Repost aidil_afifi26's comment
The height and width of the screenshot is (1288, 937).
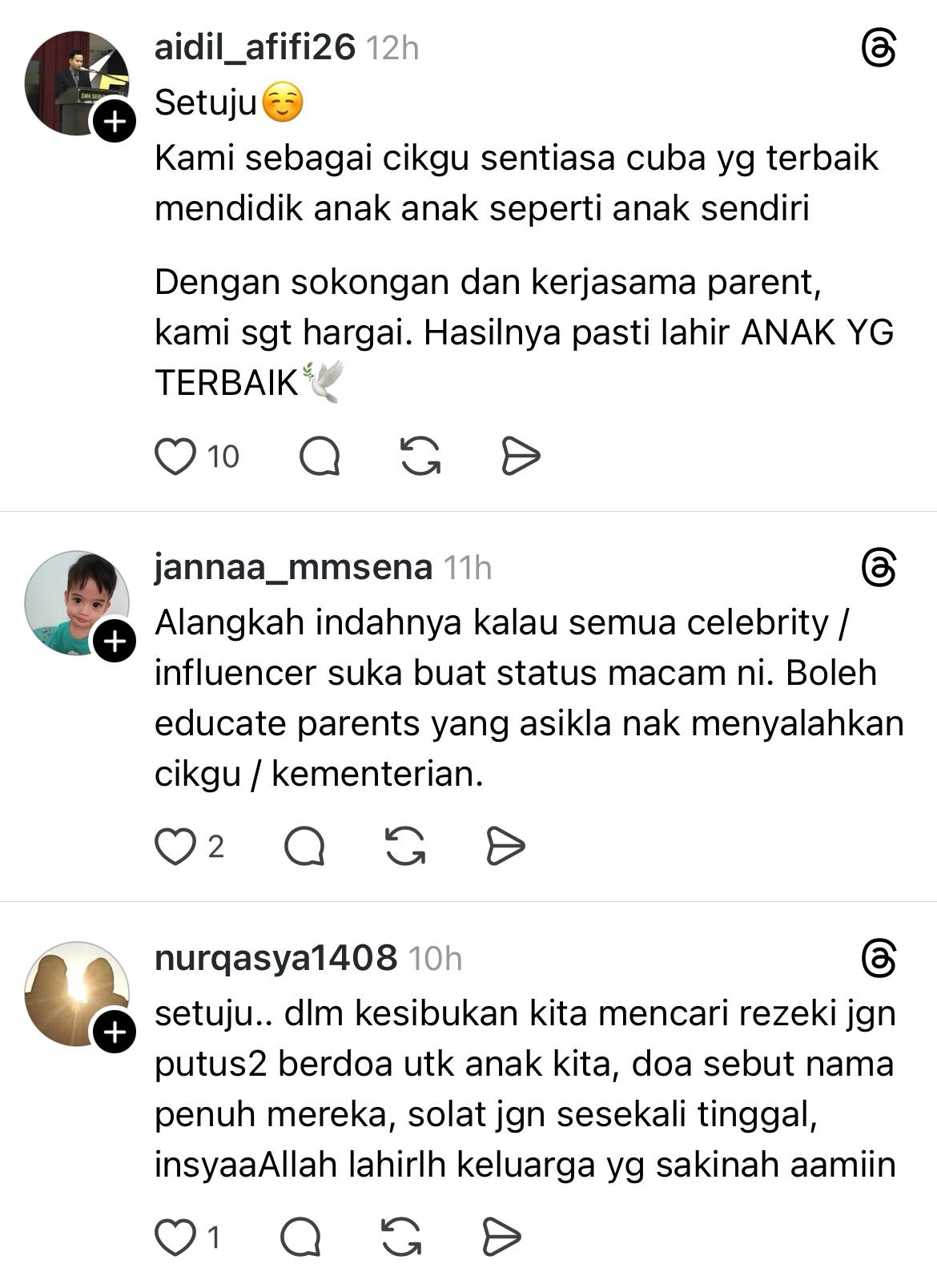[420, 457]
